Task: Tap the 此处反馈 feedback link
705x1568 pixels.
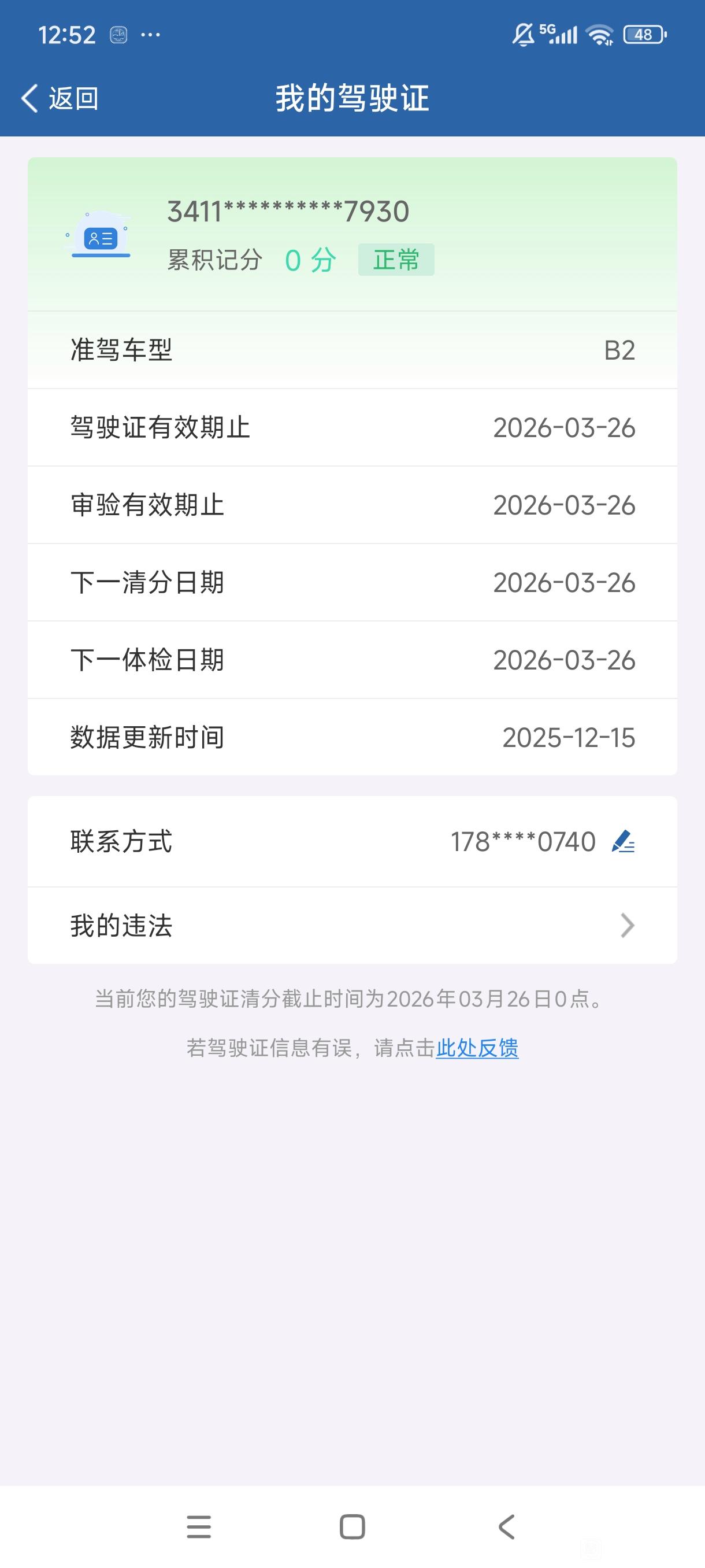Action: click(477, 1048)
